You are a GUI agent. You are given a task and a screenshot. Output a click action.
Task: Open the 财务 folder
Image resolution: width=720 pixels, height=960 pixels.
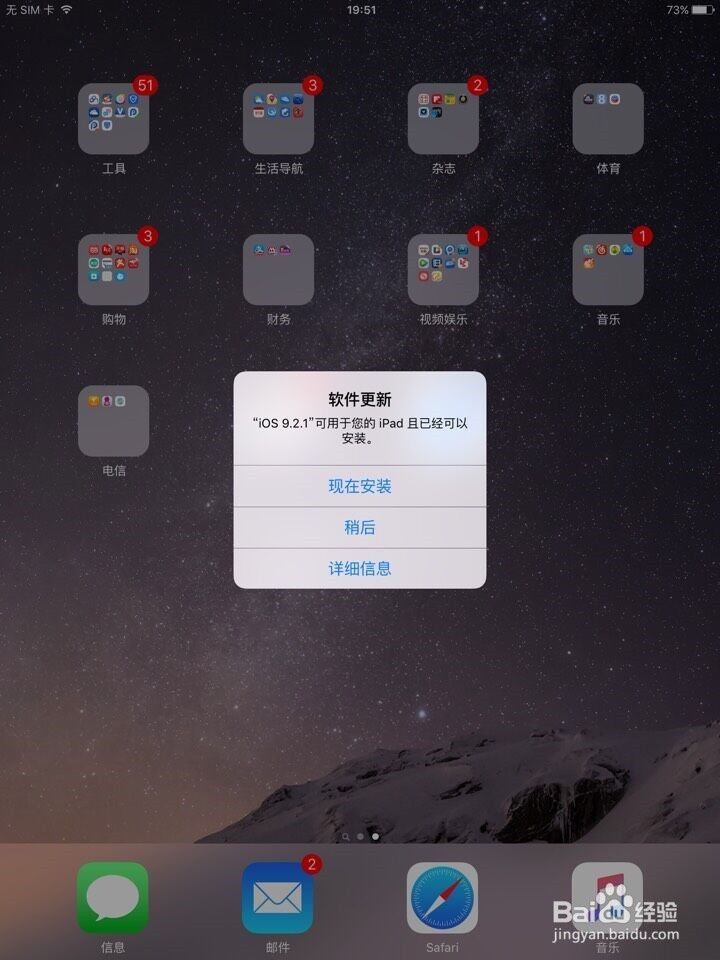click(278, 270)
